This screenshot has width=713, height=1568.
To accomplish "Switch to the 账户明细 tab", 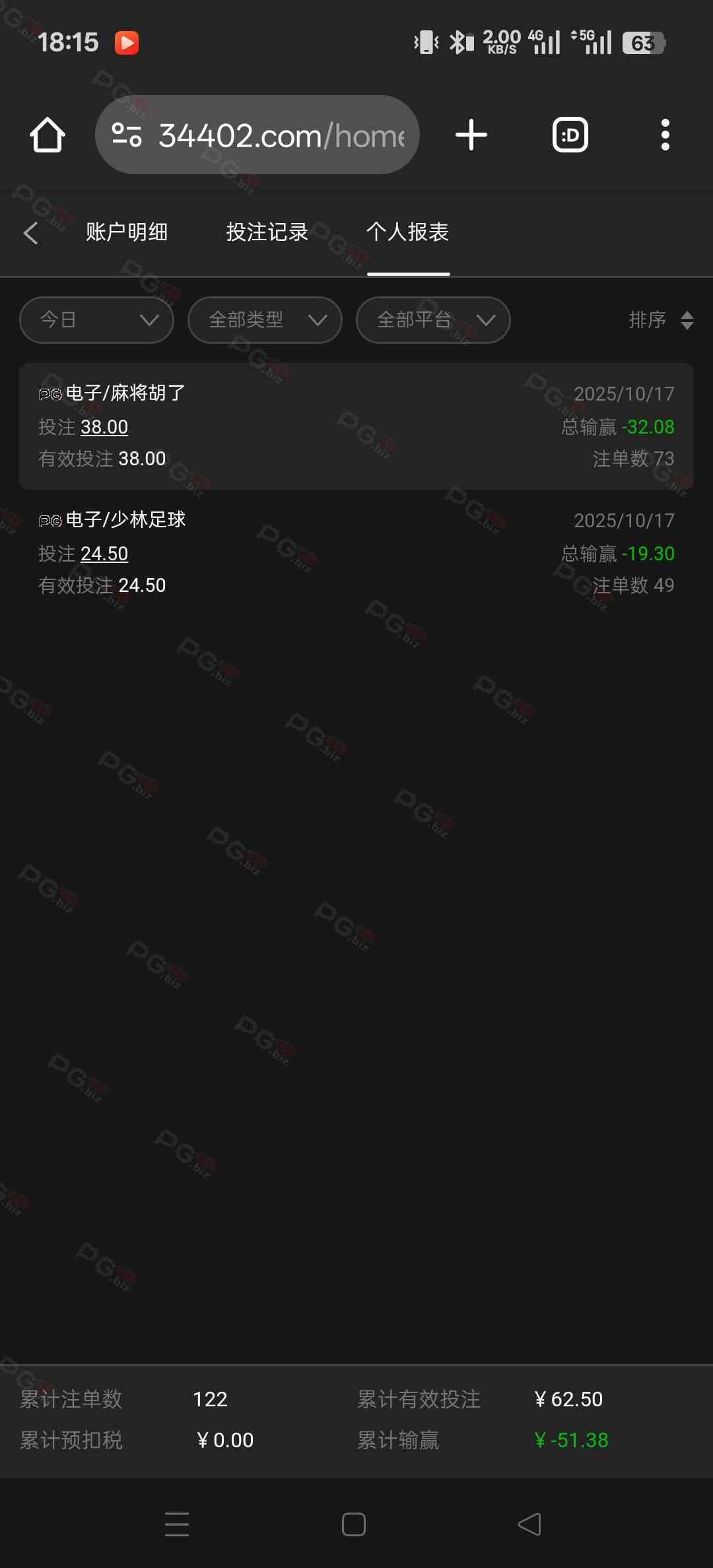I will coord(126,232).
